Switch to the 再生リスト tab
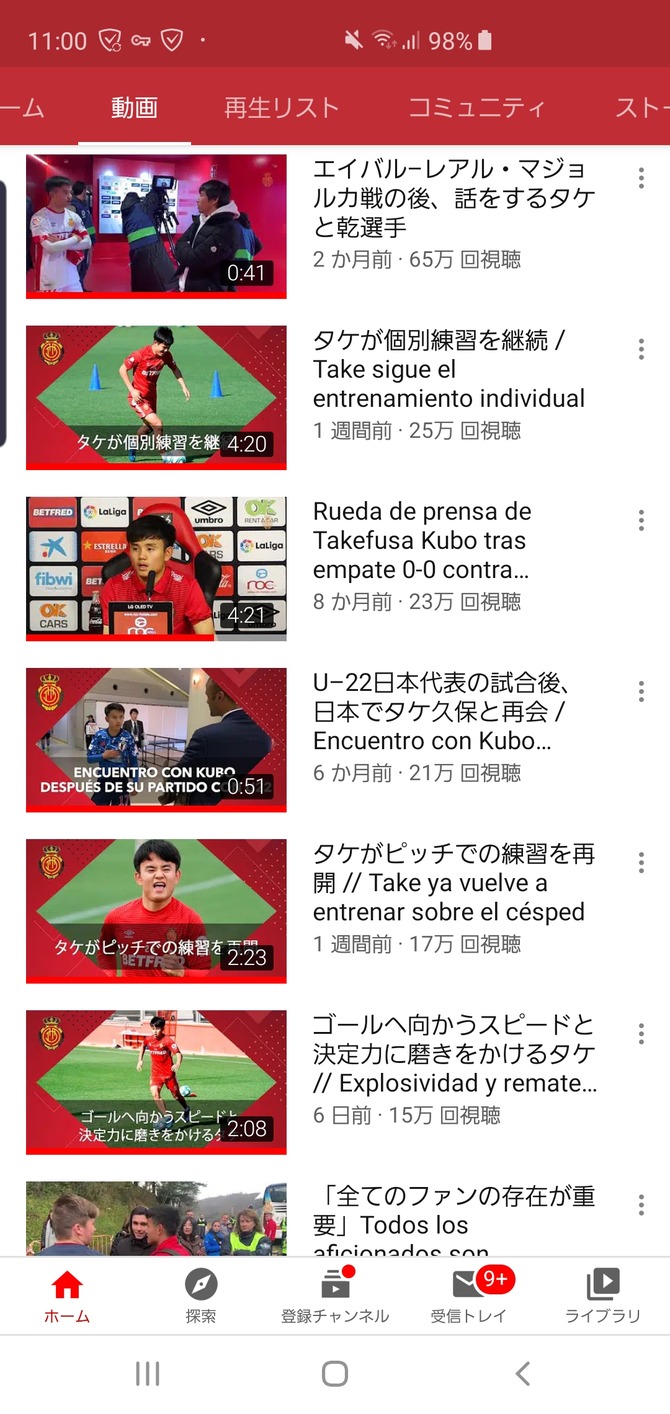 pos(281,108)
